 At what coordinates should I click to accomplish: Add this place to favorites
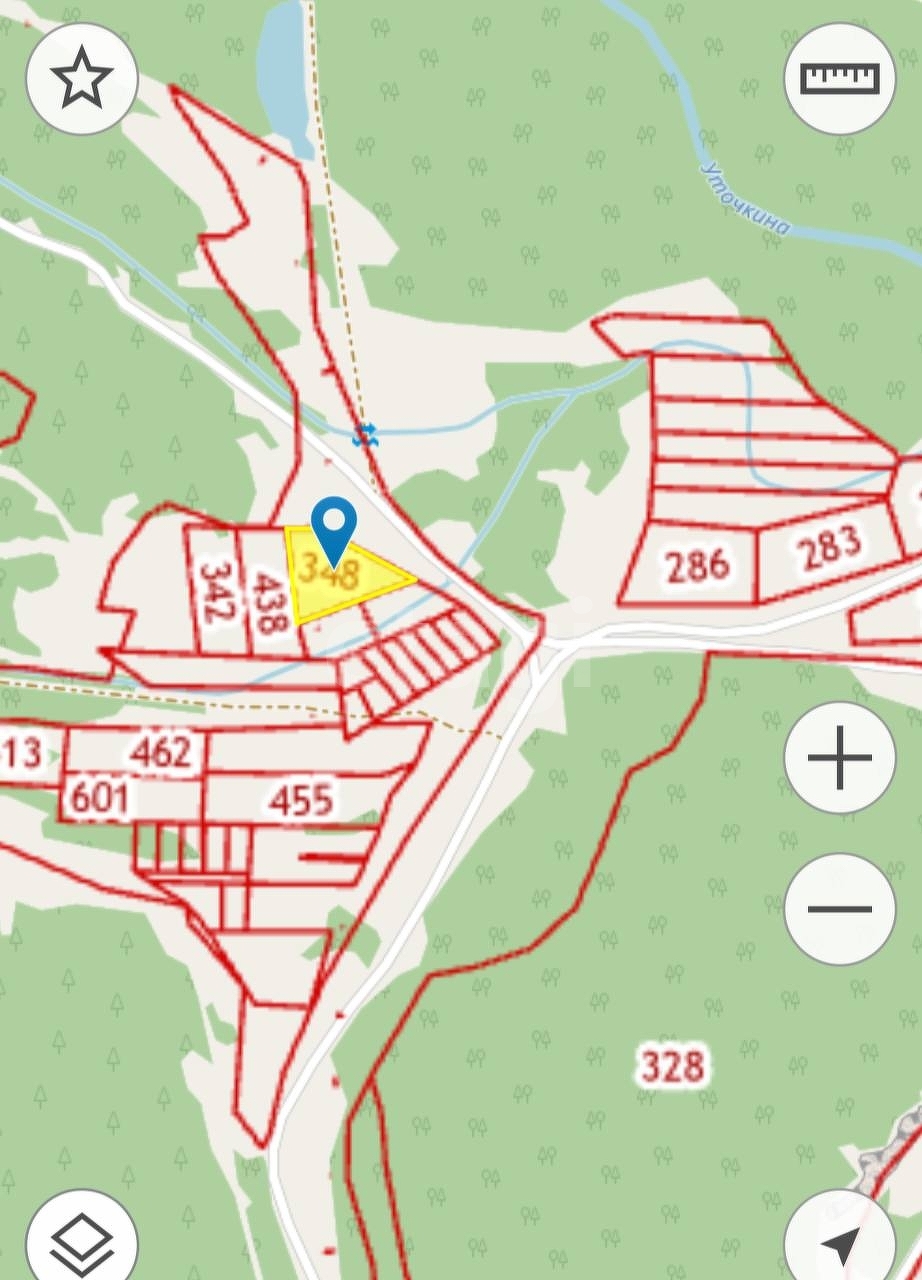coord(81,79)
